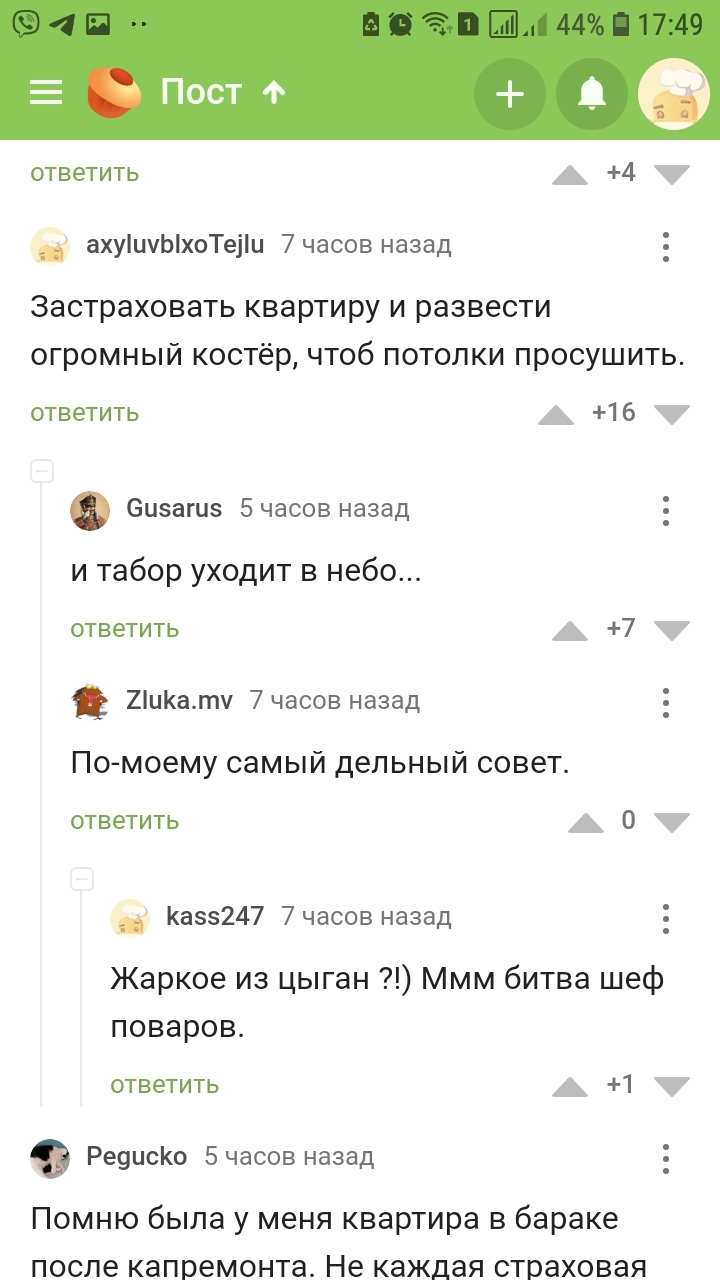Screen dimensions: 720x1280
Task: Open overflow menu on Pegucko's comment
Action: tap(666, 1158)
